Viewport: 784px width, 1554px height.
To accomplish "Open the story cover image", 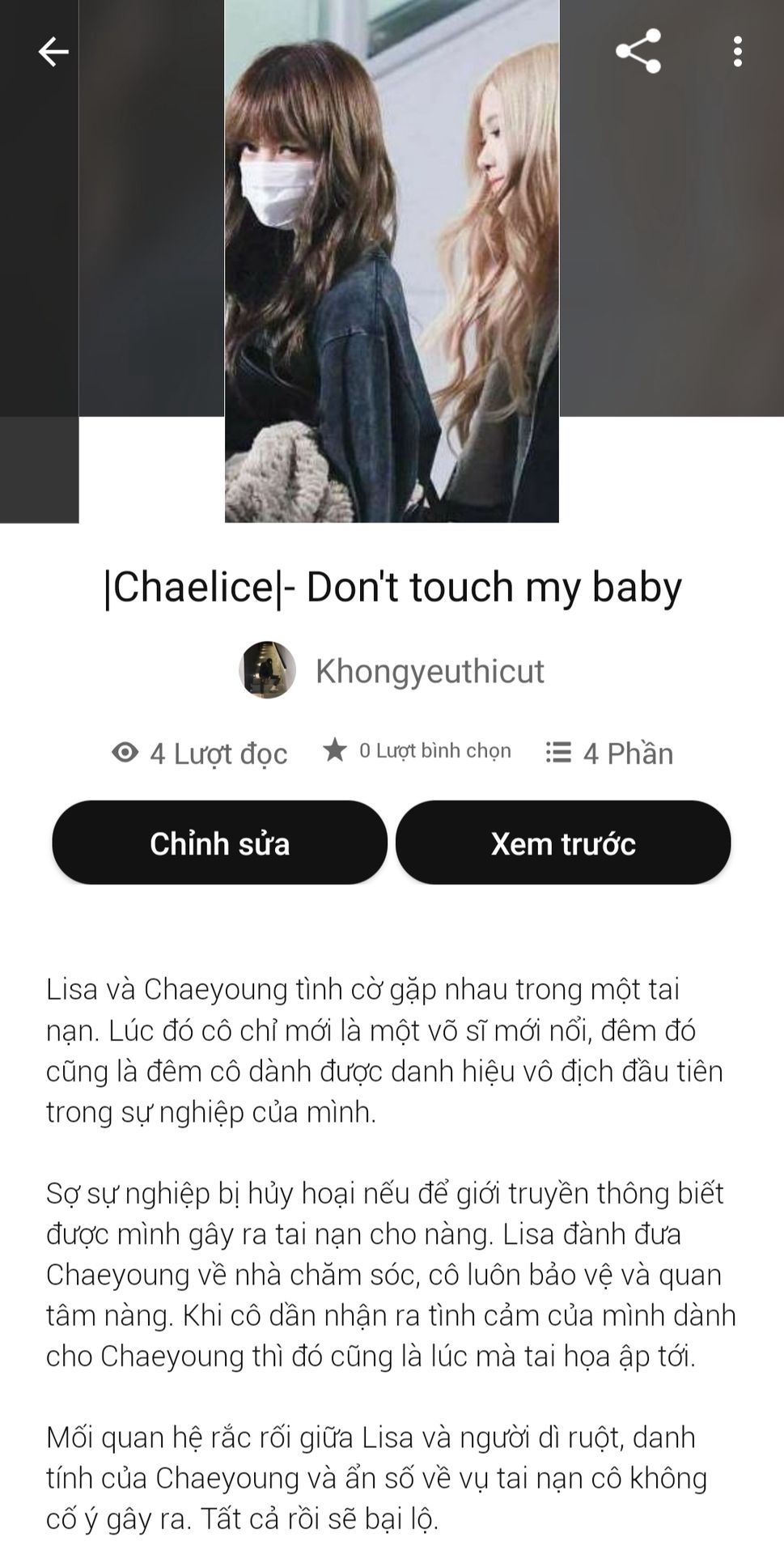I will (x=392, y=261).
